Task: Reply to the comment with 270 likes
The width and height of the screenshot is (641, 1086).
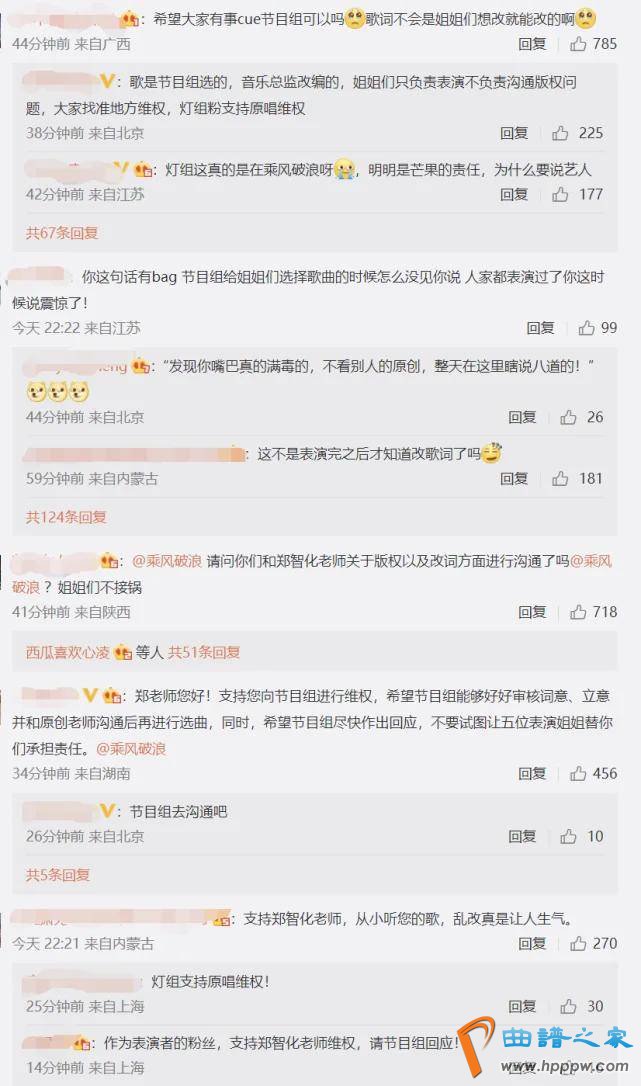Action: 532,943
